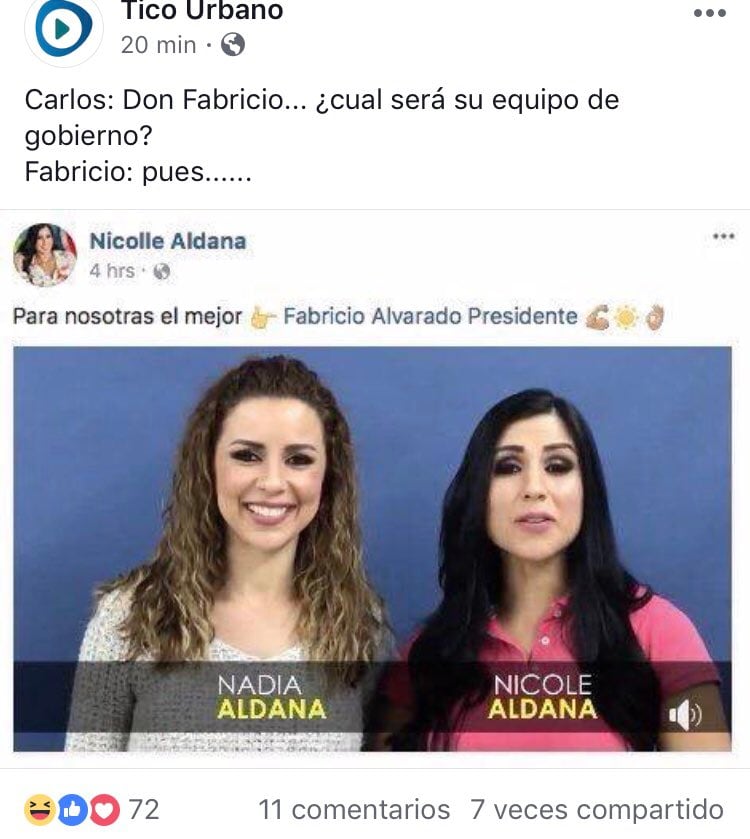The image size is (750, 839).
Task: Open the Tico Urbano page name
Action: click(x=201, y=12)
